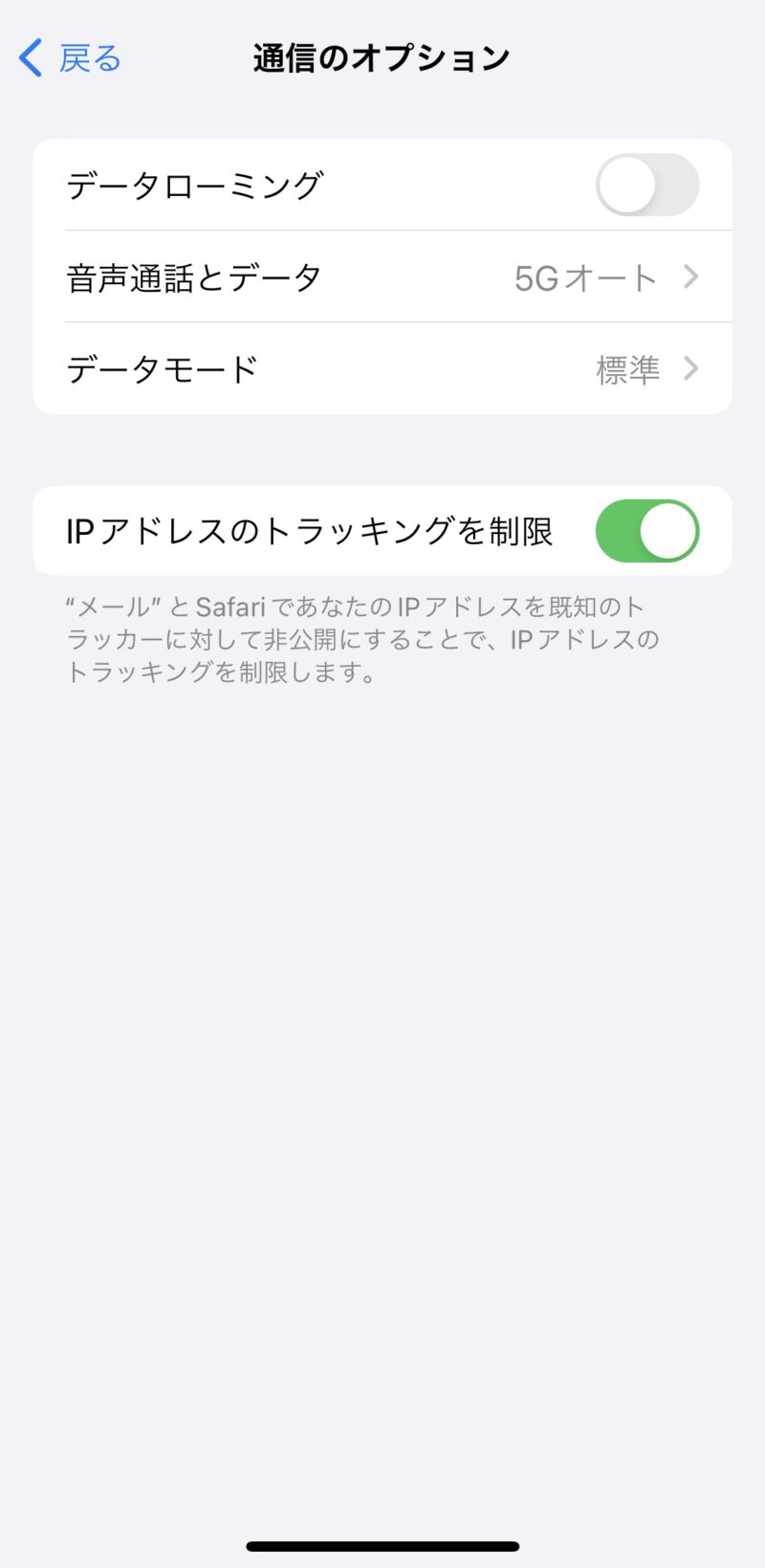The width and height of the screenshot is (765, 1568).
Task: Go back with the 戻る button
Action: pyautogui.click(x=71, y=58)
